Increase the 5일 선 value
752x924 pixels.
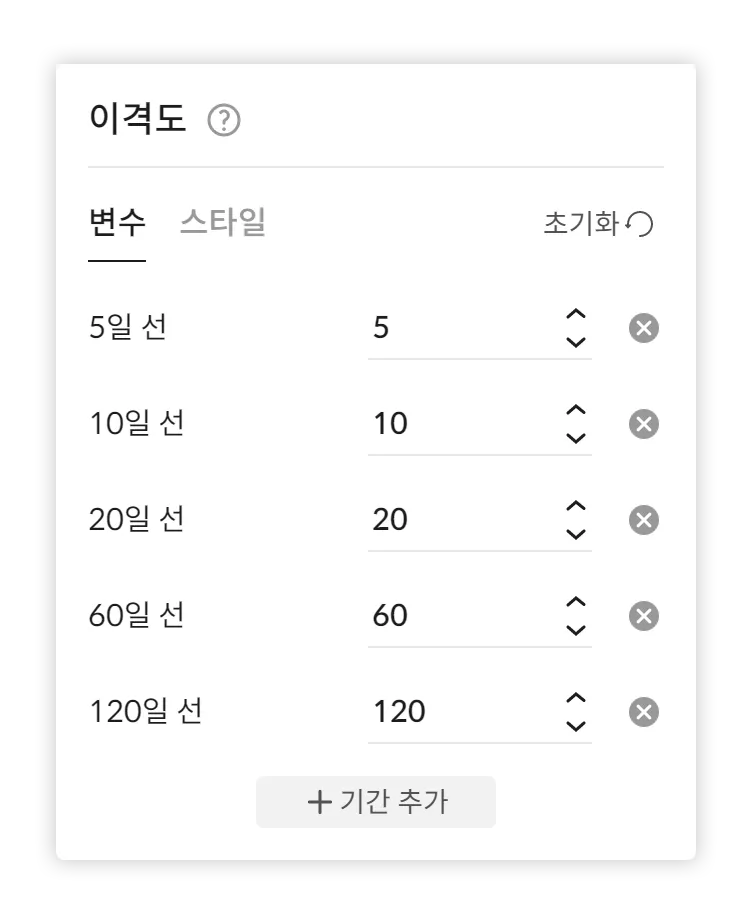click(574, 314)
